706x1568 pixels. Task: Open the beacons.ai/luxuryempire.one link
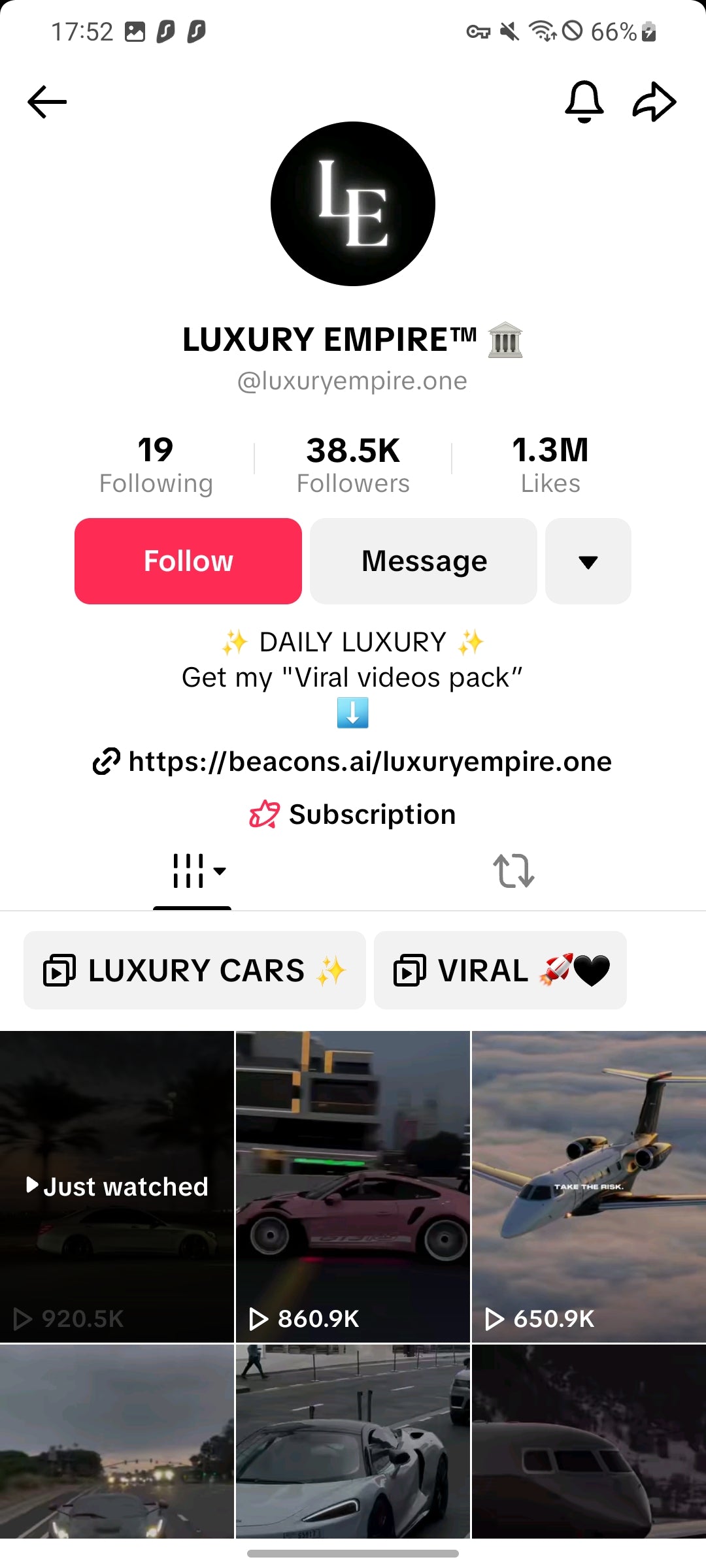(x=353, y=762)
